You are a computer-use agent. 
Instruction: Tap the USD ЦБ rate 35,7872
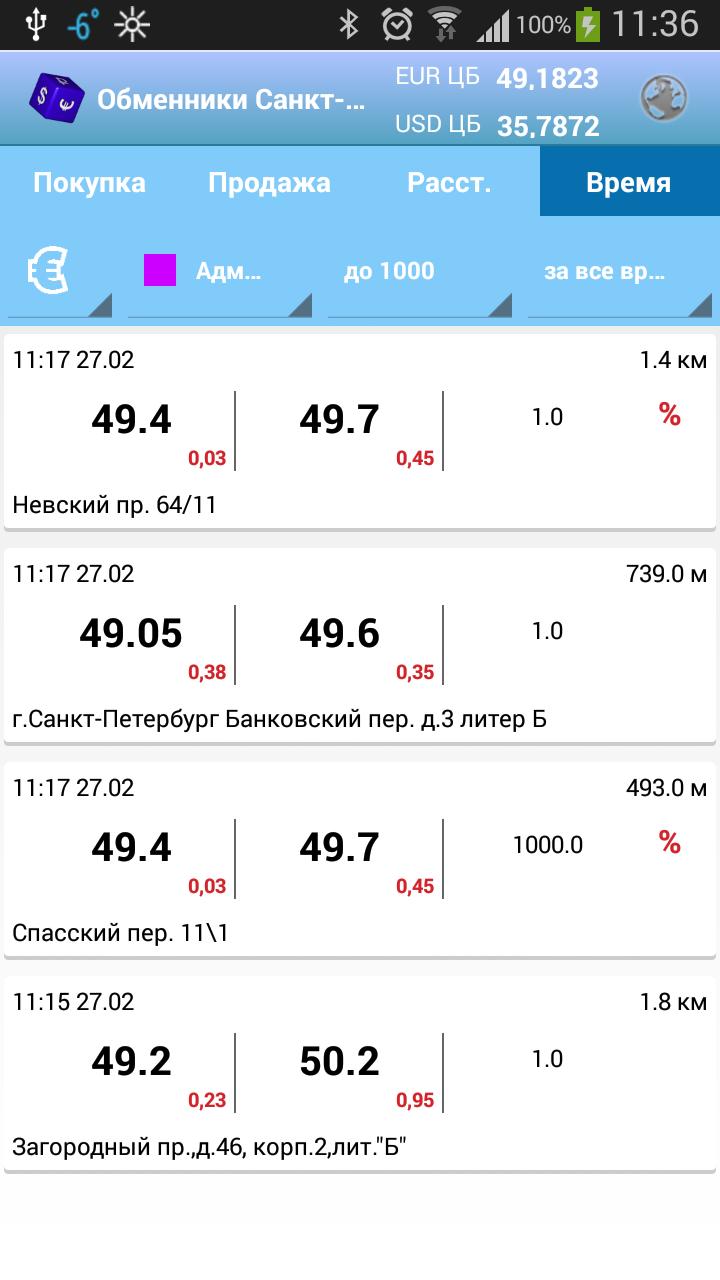(x=546, y=126)
